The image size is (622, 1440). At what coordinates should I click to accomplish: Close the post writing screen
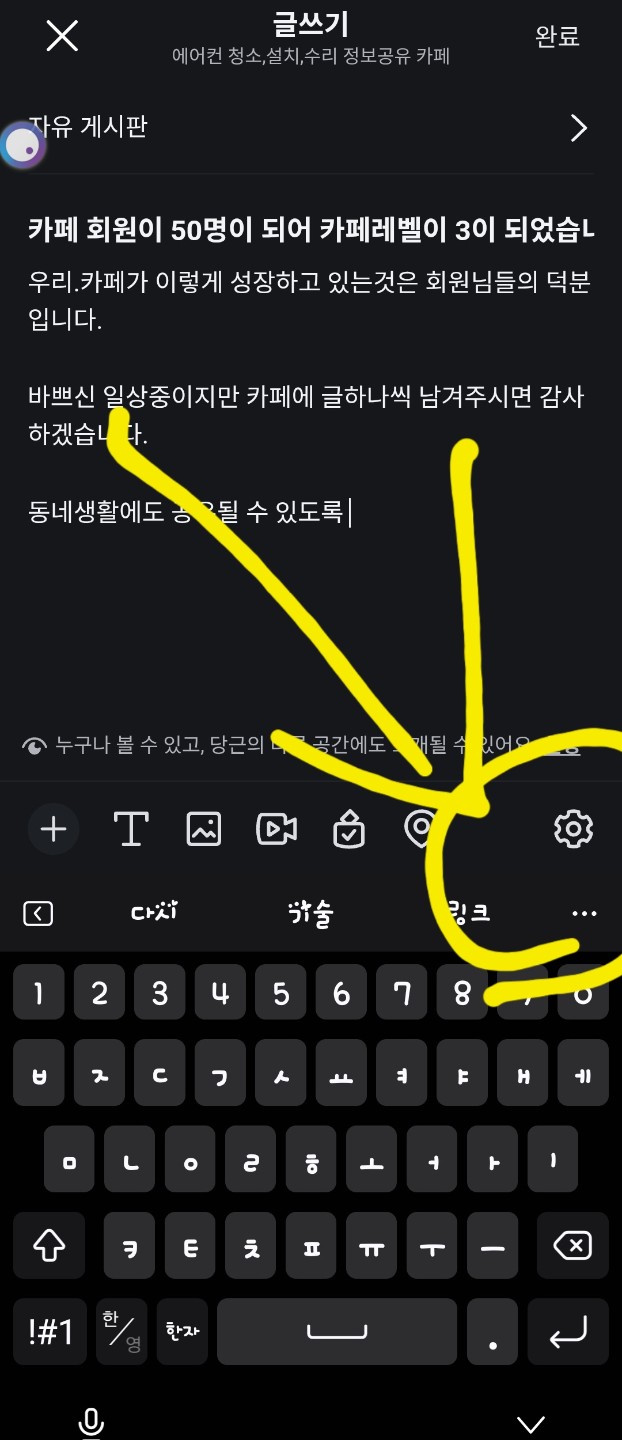pos(62,37)
